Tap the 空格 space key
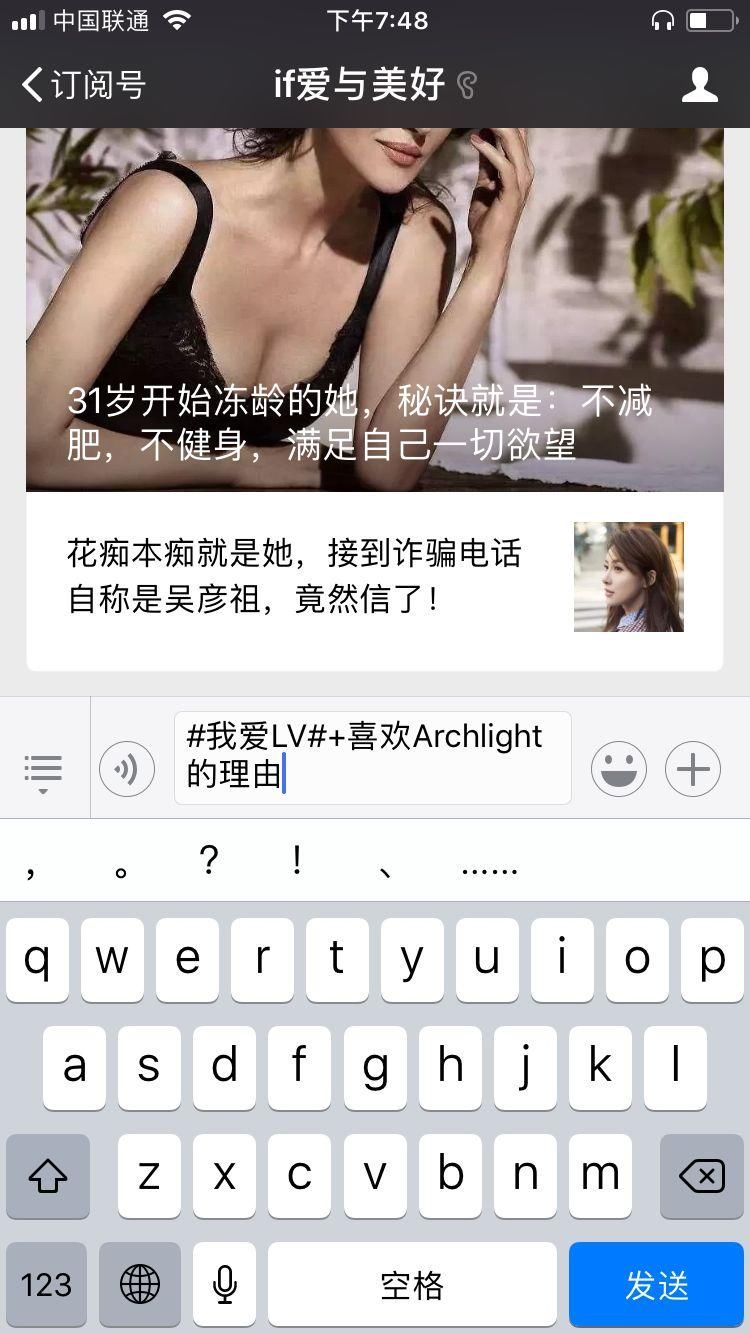 point(411,1285)
